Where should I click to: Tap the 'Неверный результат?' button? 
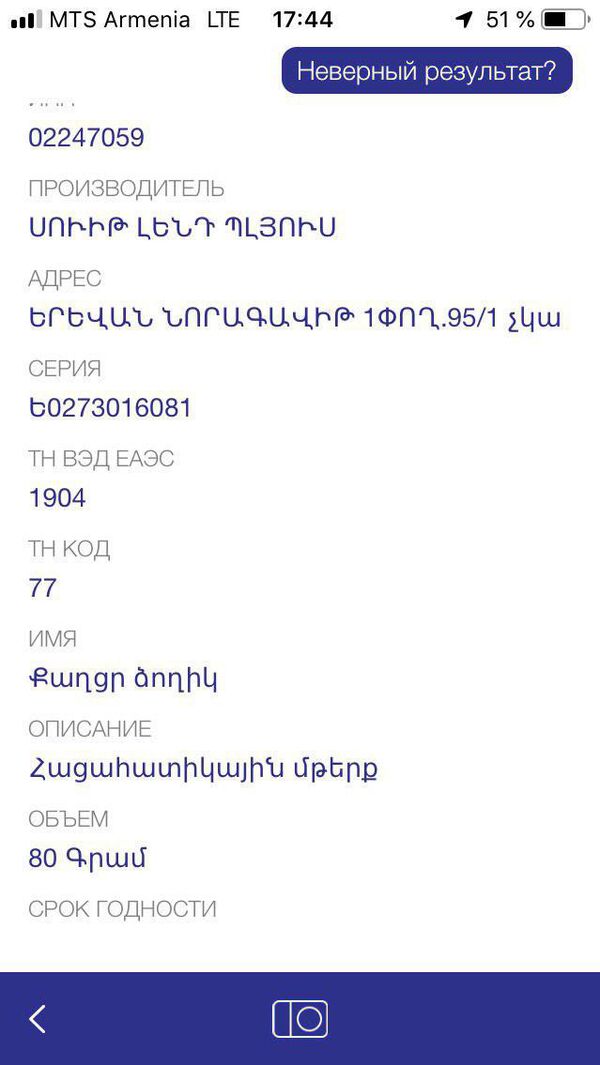427,72
